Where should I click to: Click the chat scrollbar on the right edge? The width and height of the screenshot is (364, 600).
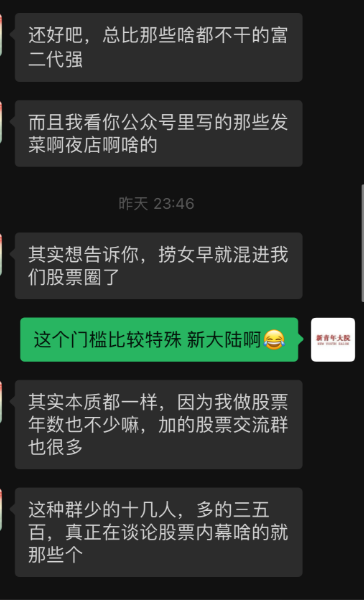click(362, 243)
